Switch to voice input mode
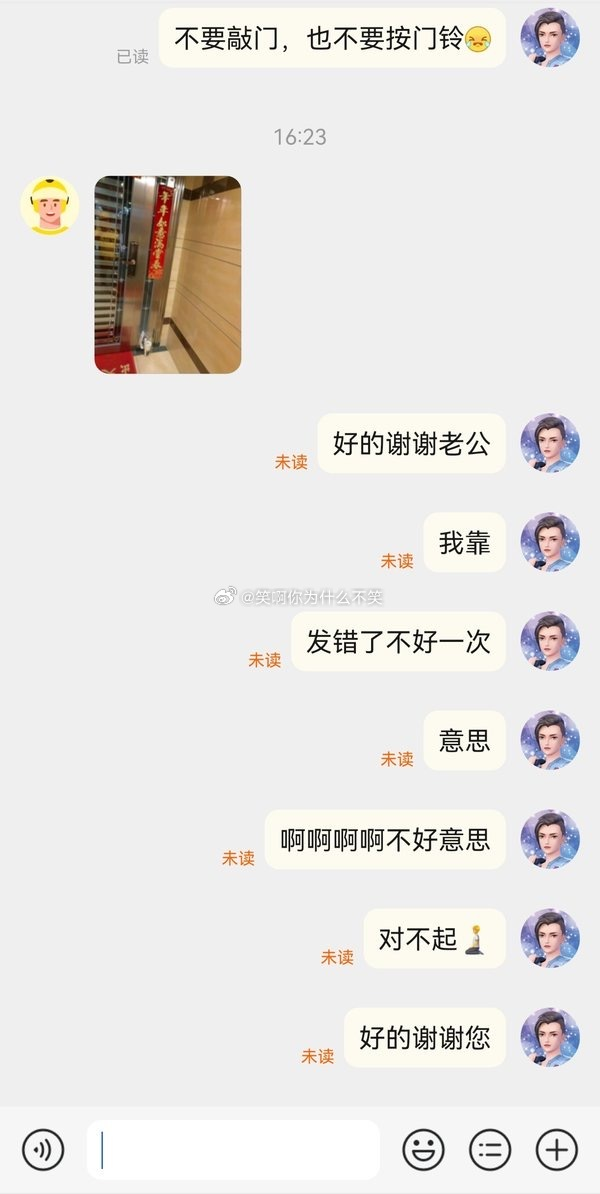This screenshot has height=1194, width=600. point(43,1149)
